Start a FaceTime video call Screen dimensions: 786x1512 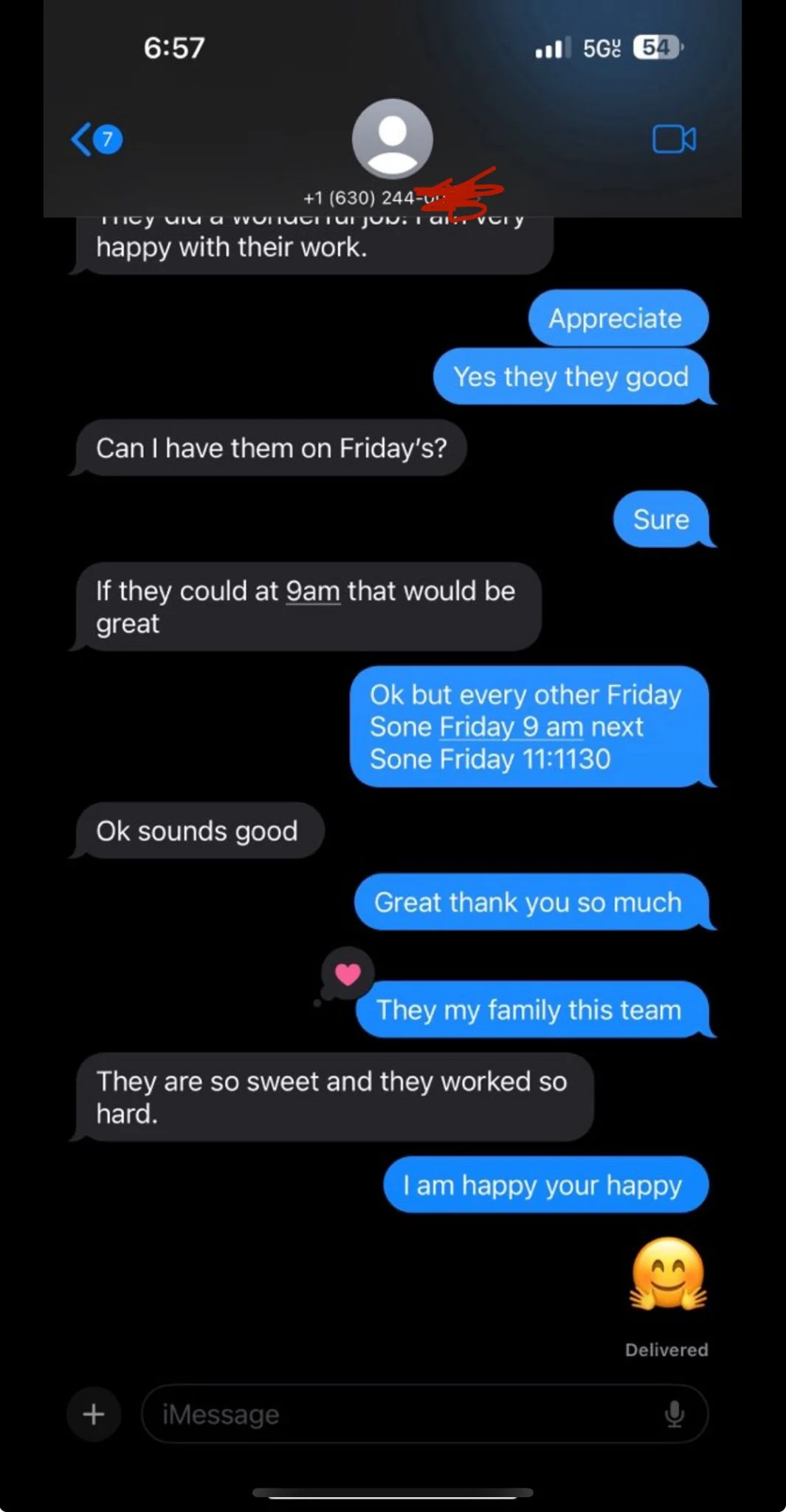coord(673,139)
